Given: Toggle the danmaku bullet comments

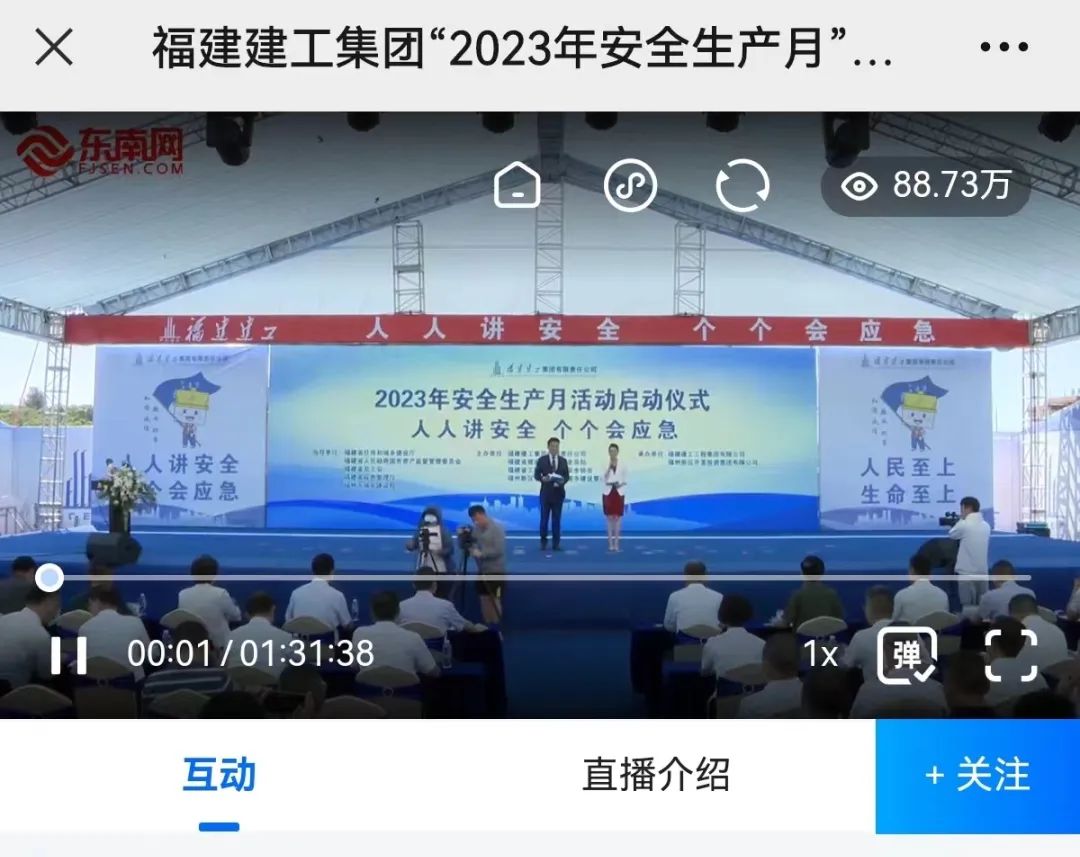Looking at the screenshot, I should click(x=907, y=654).
